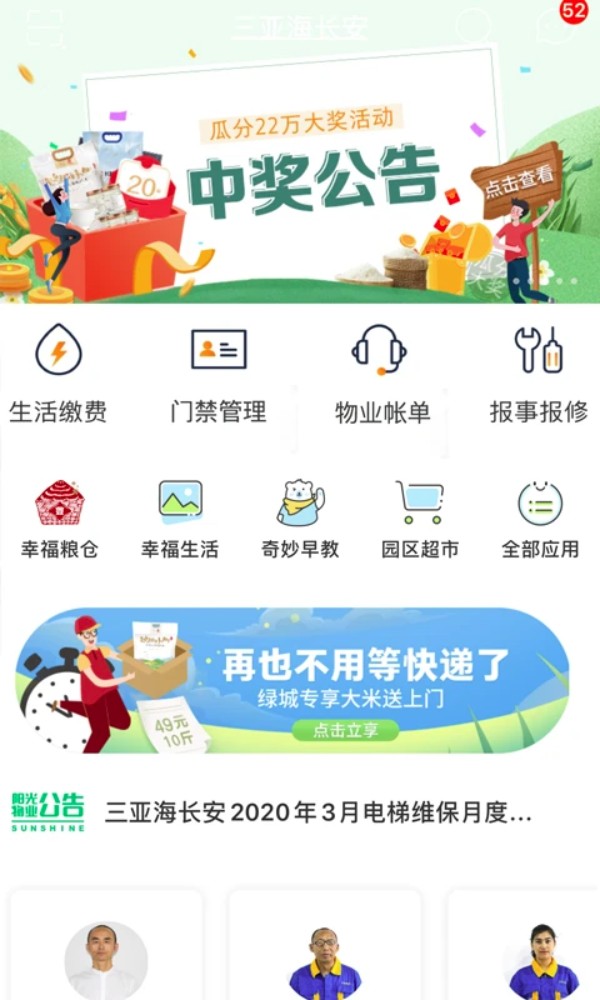Open staff card of man in white
Viewport: 600px width, 1000px height.
point(106,950)
